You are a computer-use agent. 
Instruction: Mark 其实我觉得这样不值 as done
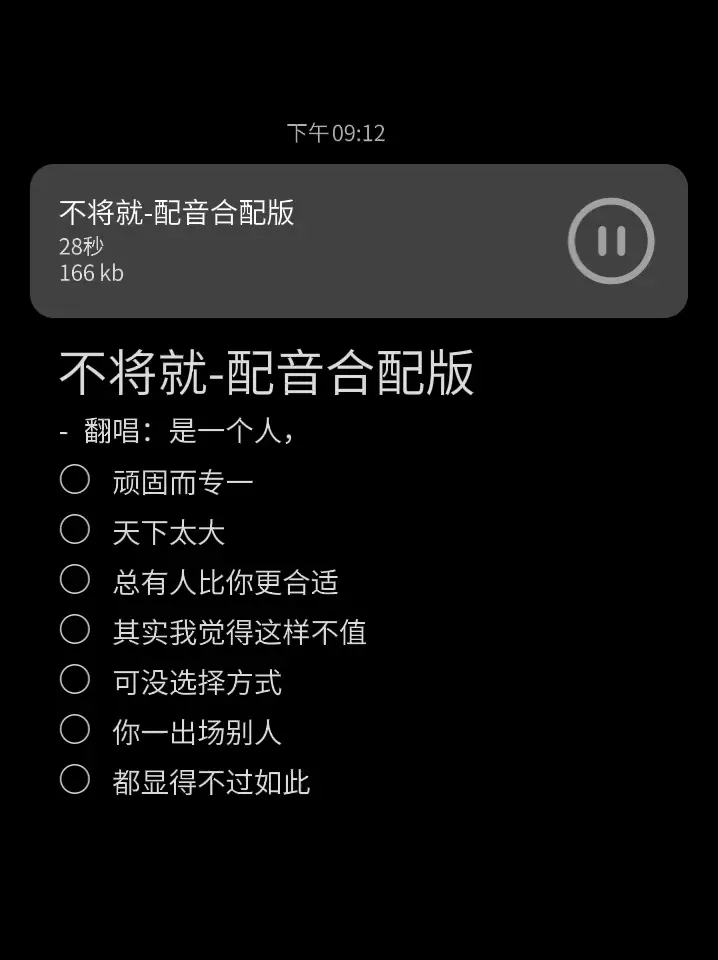pyautogui.click(x=75, y=630)
